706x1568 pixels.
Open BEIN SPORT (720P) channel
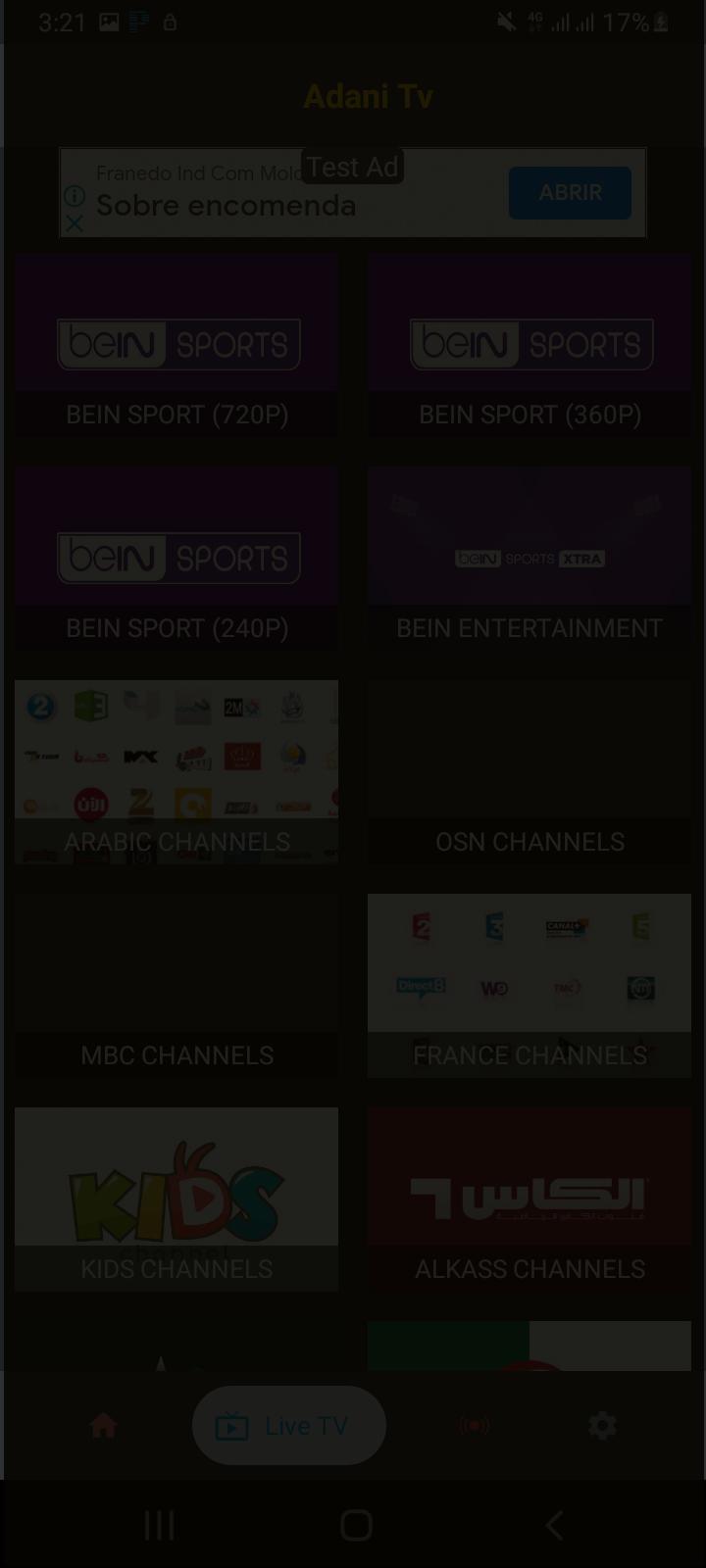pyautogui.click(x=176, y=345)
